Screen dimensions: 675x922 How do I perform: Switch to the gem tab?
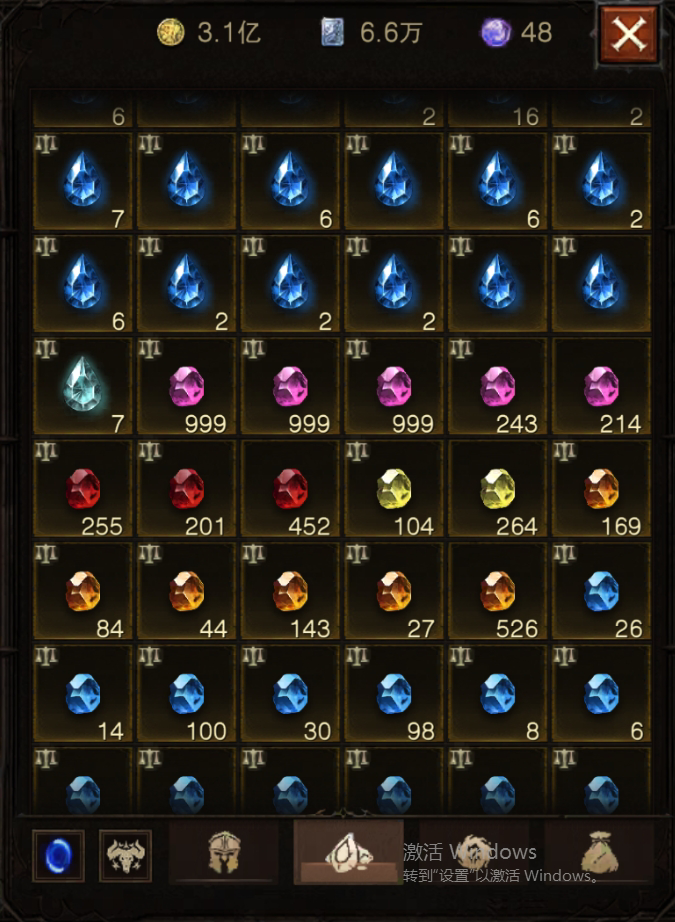(347, 853)
